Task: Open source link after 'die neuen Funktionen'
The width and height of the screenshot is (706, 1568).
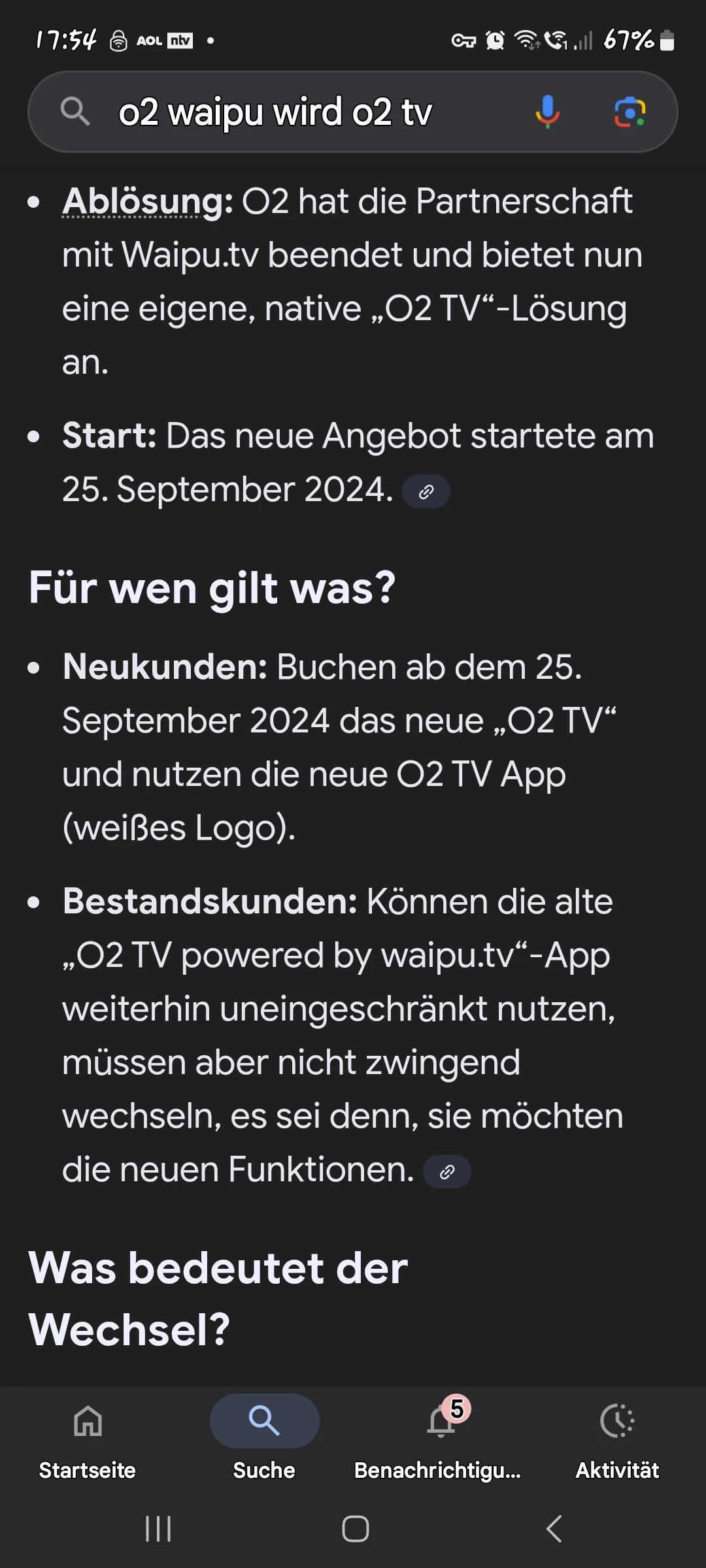Action: point(447,1171)
